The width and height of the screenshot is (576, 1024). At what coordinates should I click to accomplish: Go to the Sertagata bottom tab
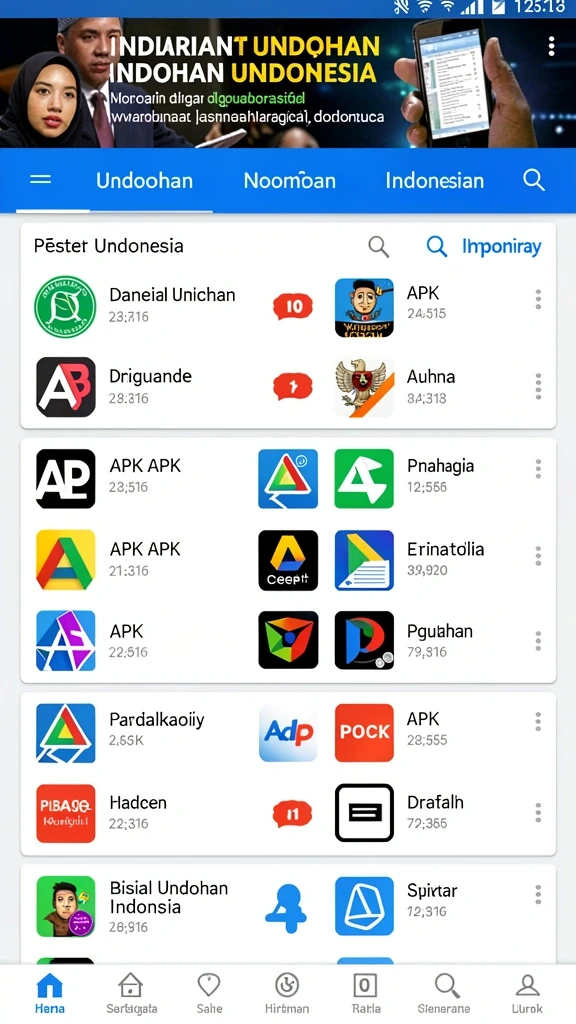pyautogui.click(x=131, y=993)
